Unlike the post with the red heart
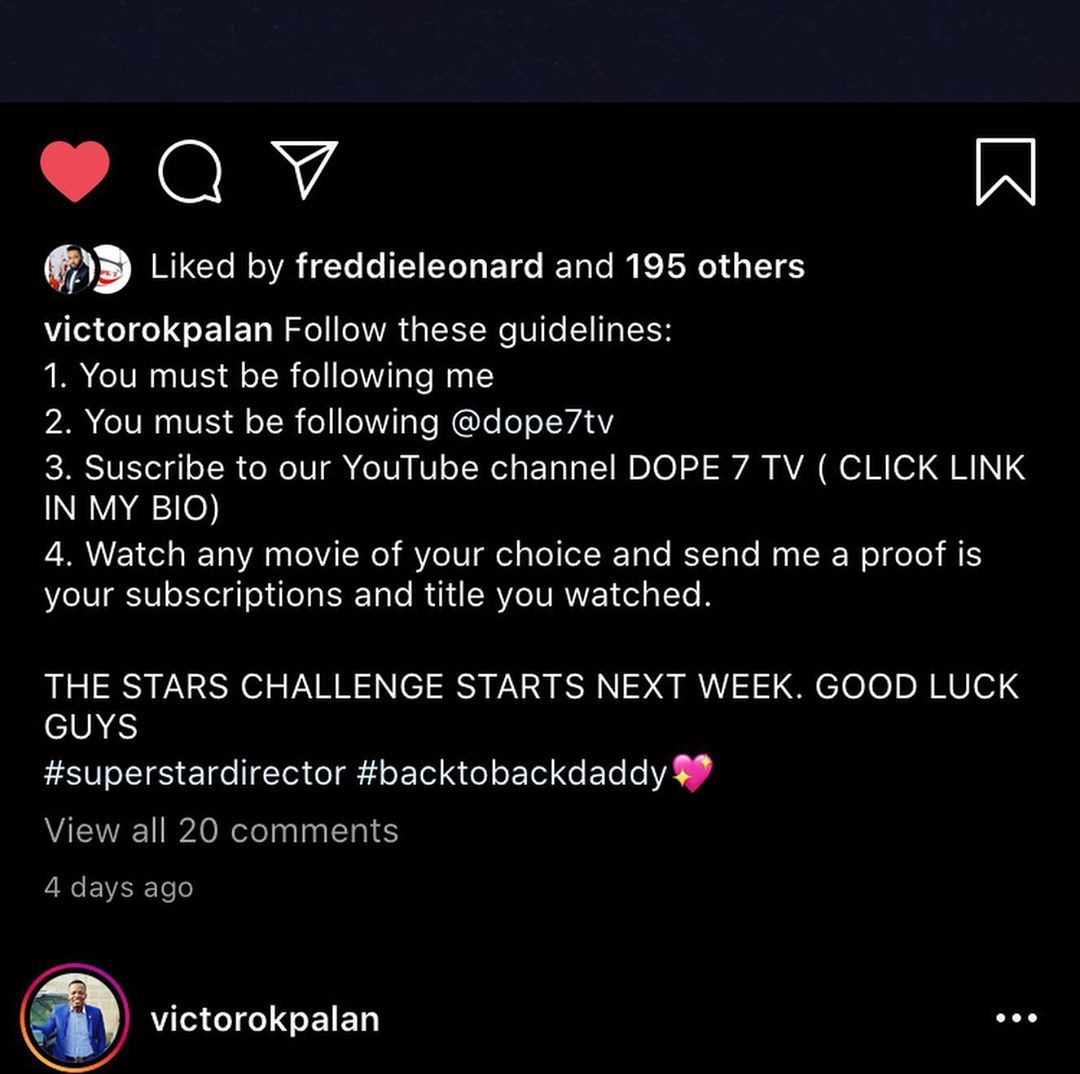The image size is (1080, 1074). 75,172
